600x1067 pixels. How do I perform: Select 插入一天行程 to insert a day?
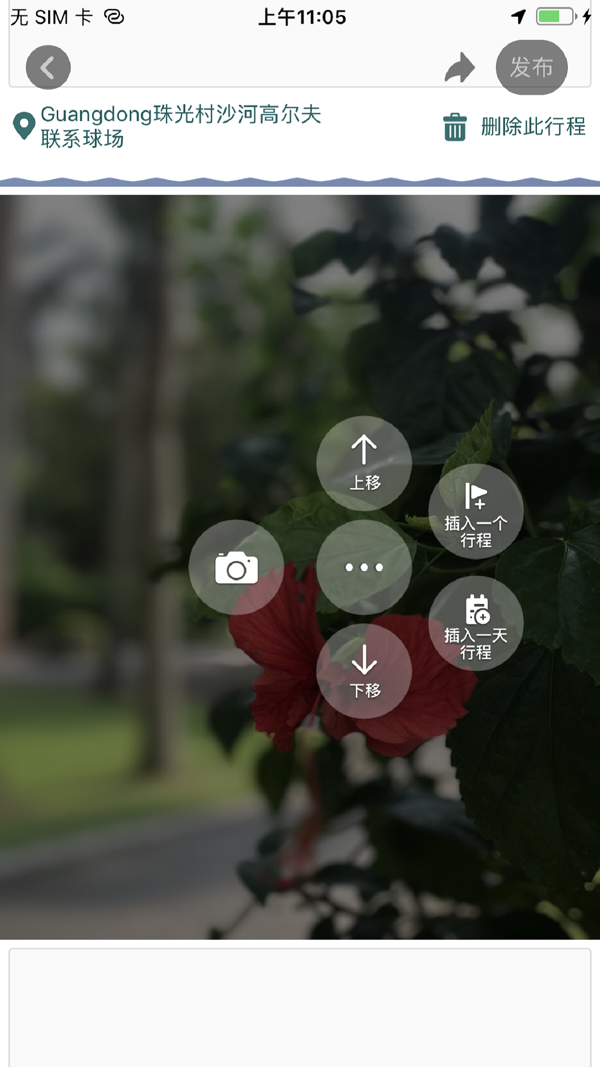476,623
